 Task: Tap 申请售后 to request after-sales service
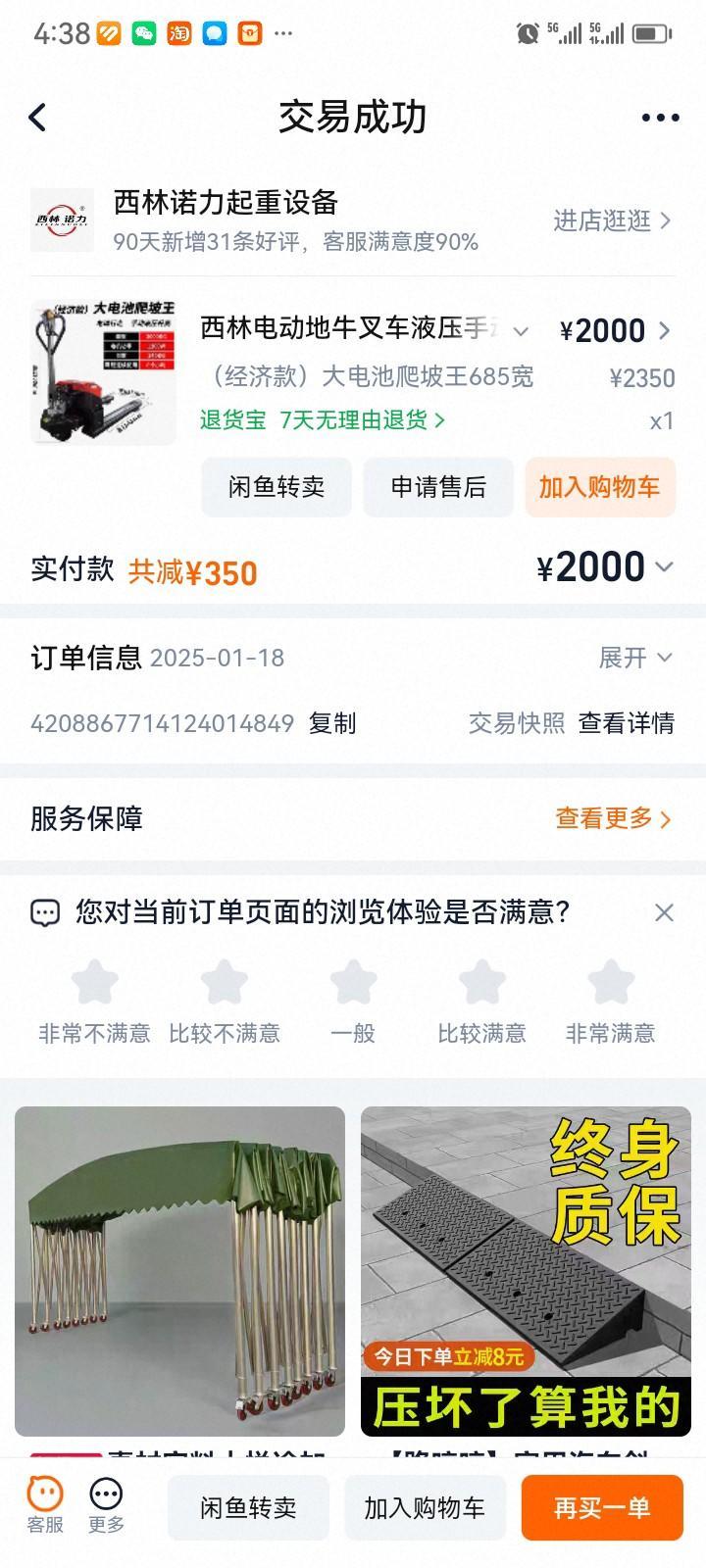438,487
